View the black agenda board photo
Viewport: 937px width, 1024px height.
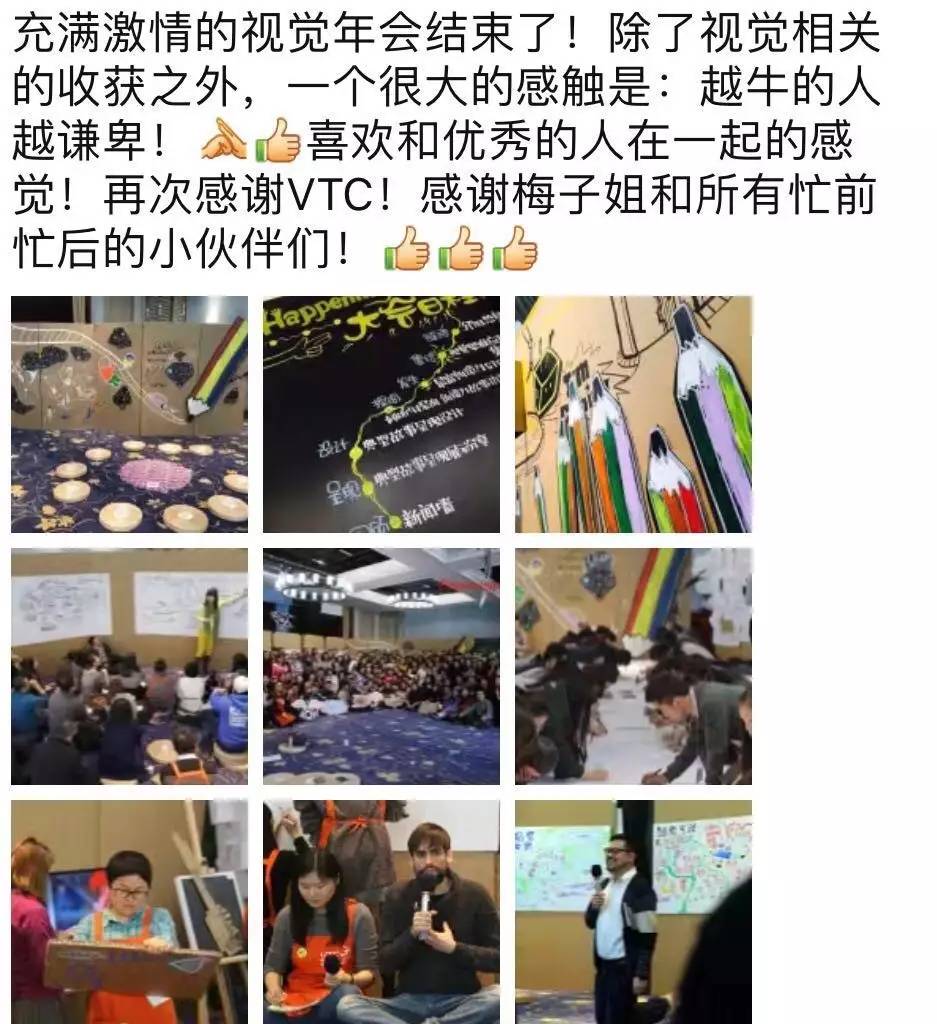[x=381, y=414]
